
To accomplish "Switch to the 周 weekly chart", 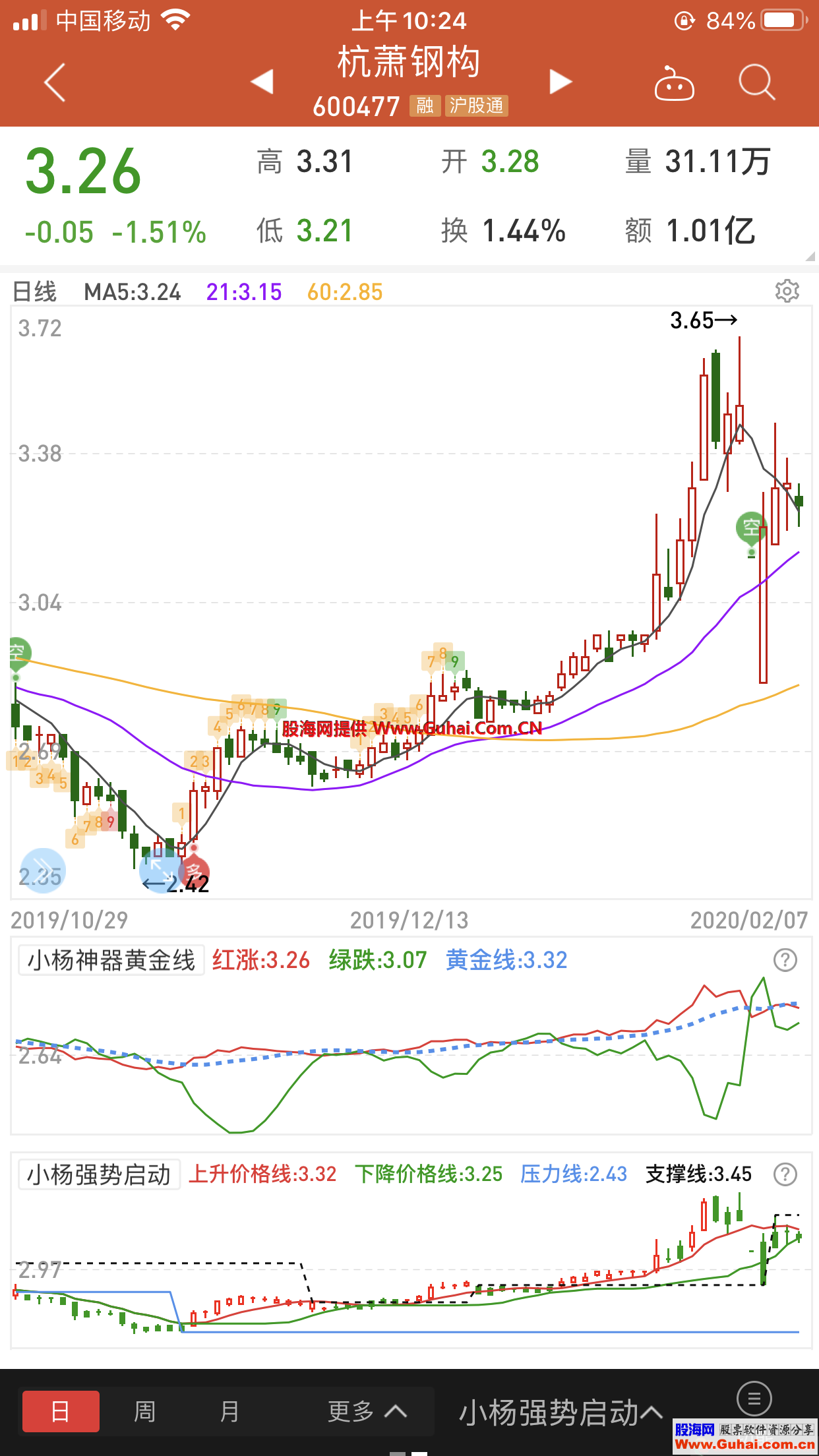I will click(145, 1411).
